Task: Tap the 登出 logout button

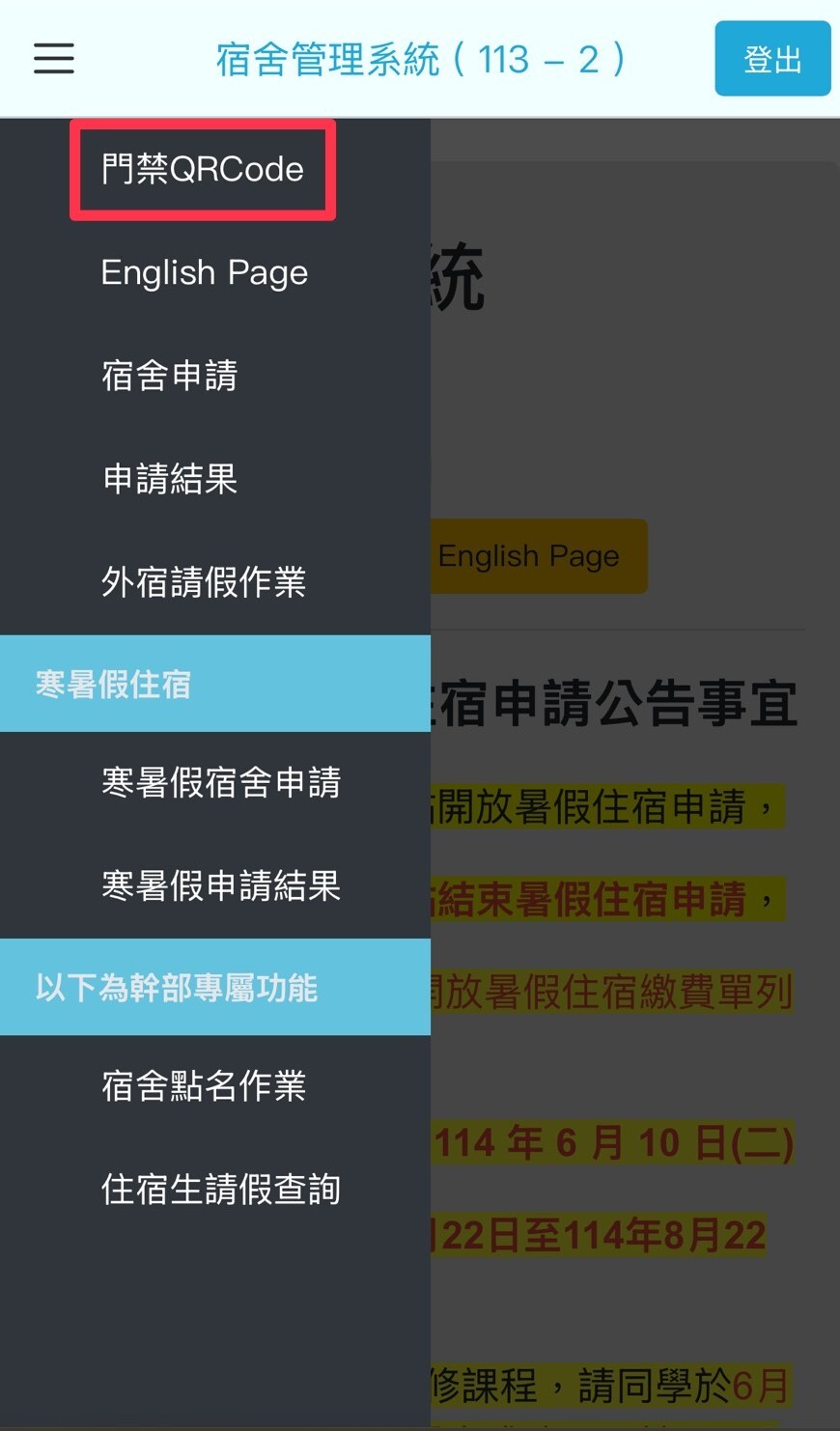Action: pyautogui.click(x=772, y=59)
